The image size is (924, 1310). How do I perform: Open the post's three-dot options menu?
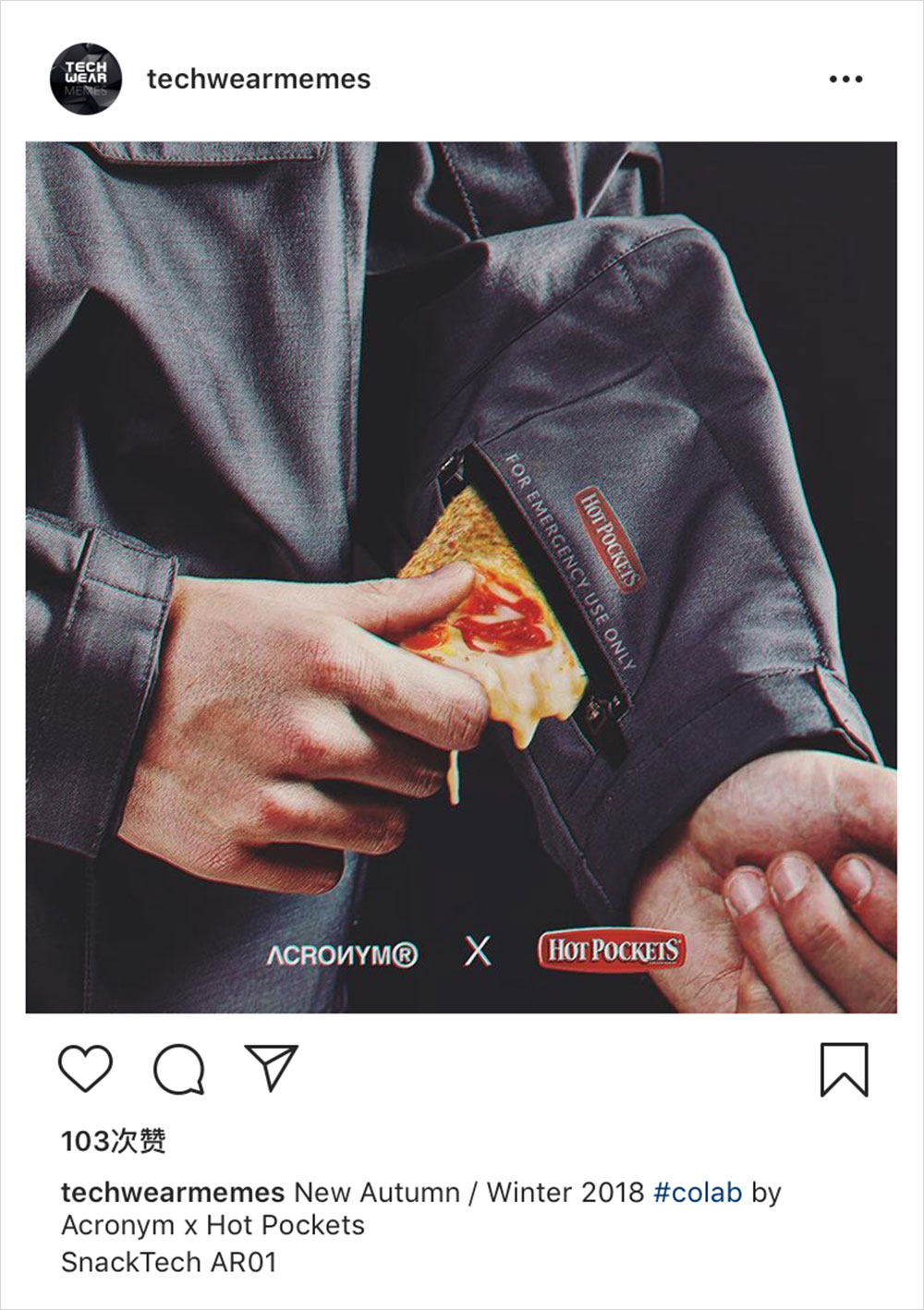click(x=845, y=79)
